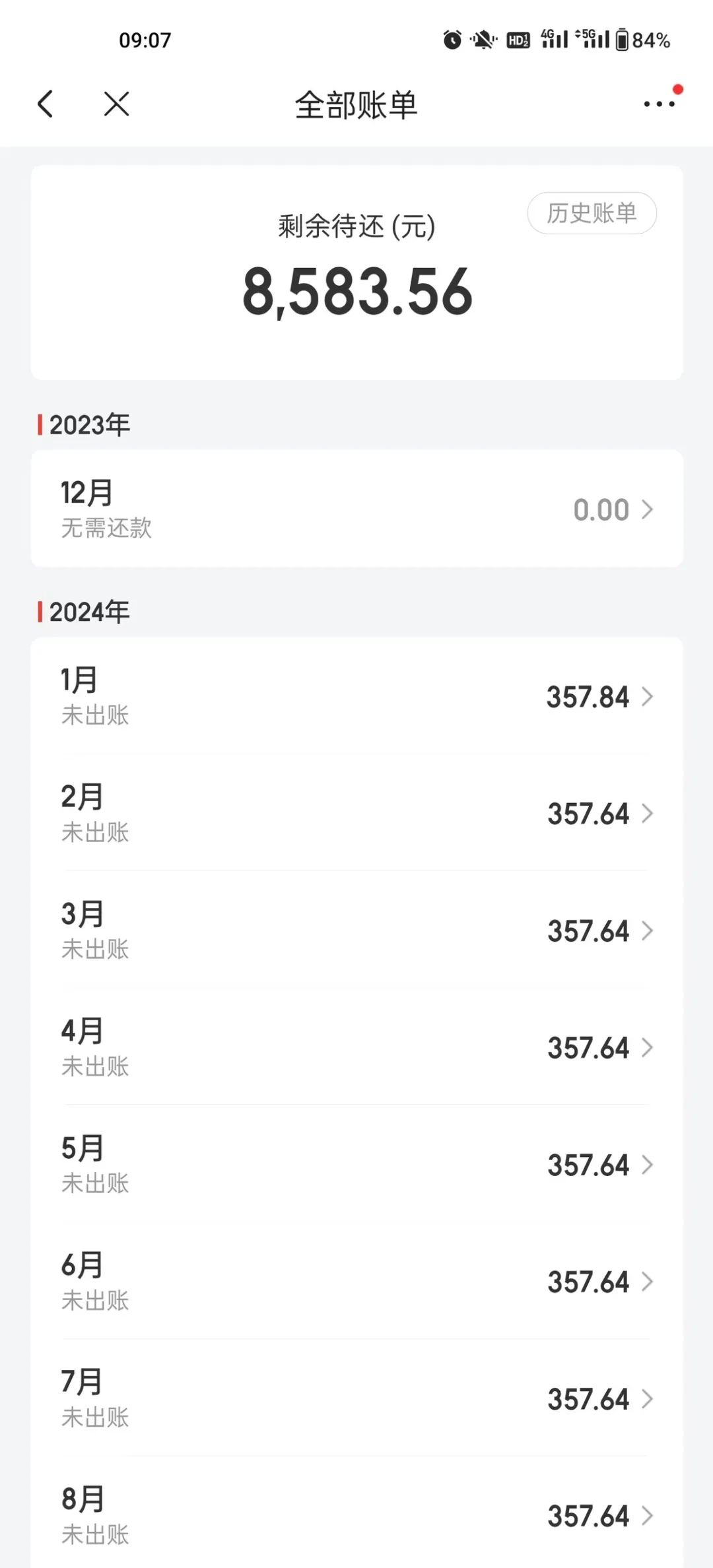View the 6月 bill details
Viewport: 713px width, 1568px height.
tap(356, 1281)
